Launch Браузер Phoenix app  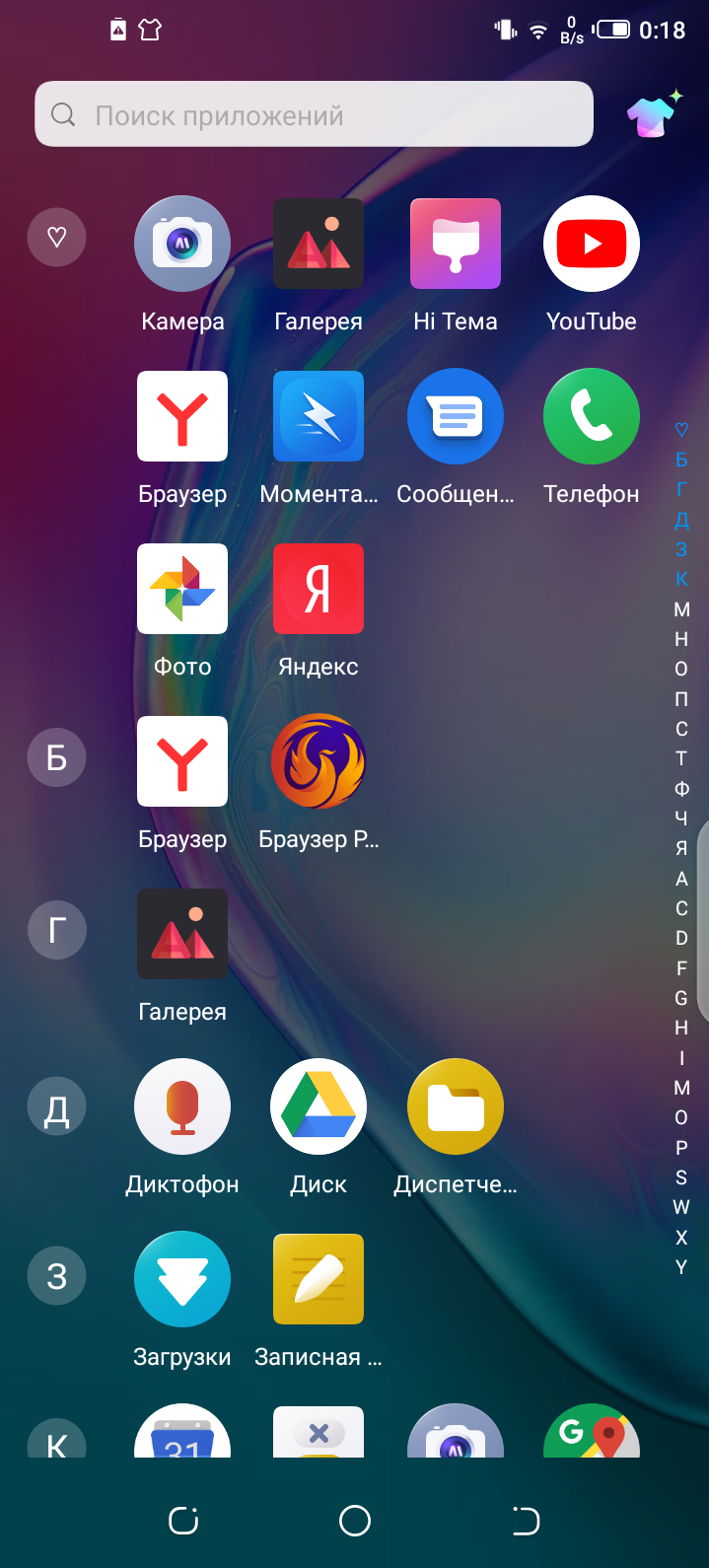pyautogui.click(x=319, y=761)
